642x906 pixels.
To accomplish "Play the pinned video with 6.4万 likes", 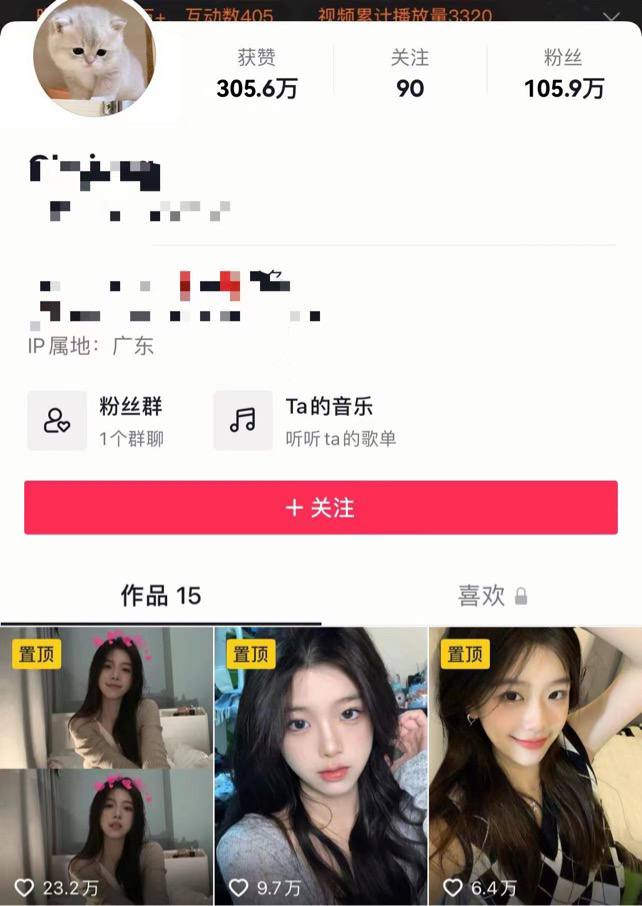I will (535, 766).
